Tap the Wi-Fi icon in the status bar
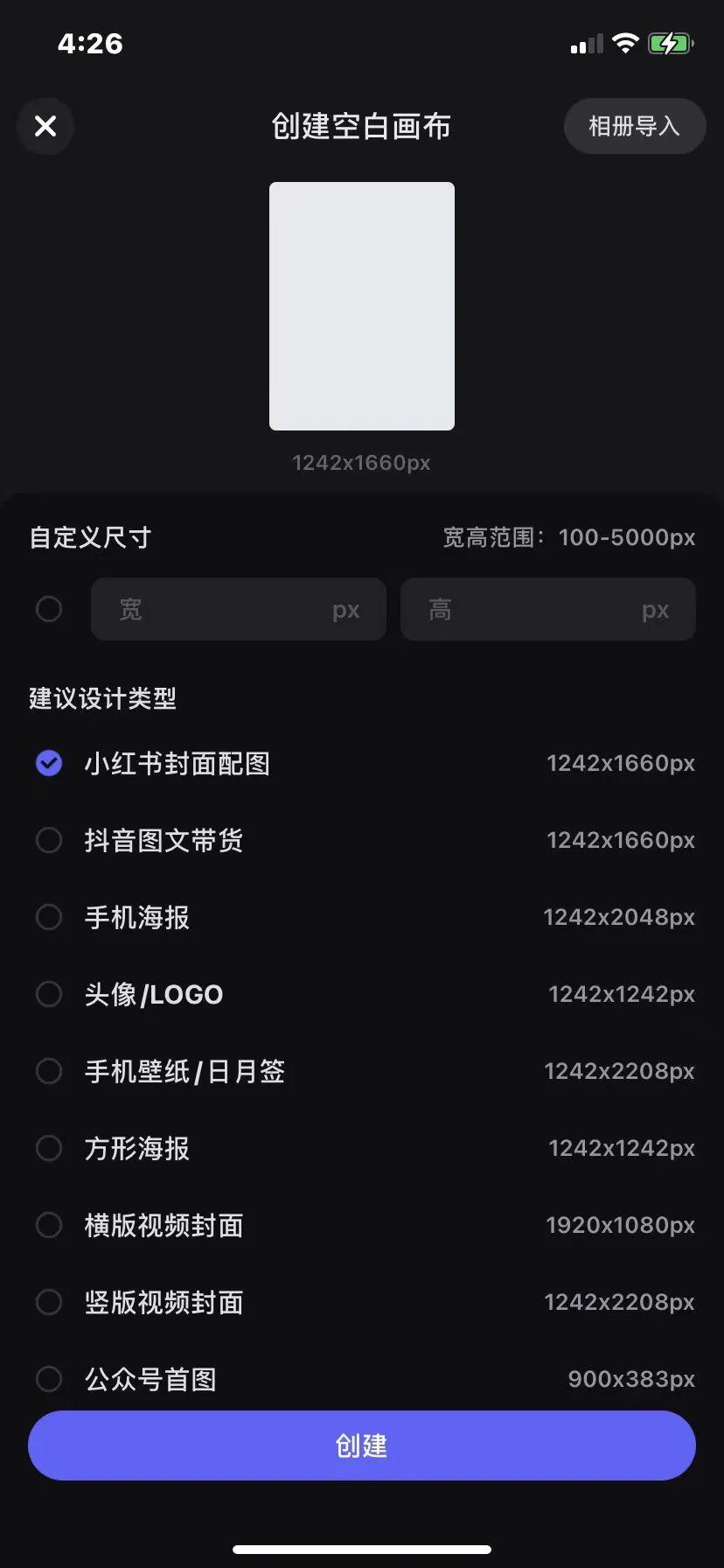Image resolution: width=724 pixels, height=1568 pixels. [x=625, y=43]
